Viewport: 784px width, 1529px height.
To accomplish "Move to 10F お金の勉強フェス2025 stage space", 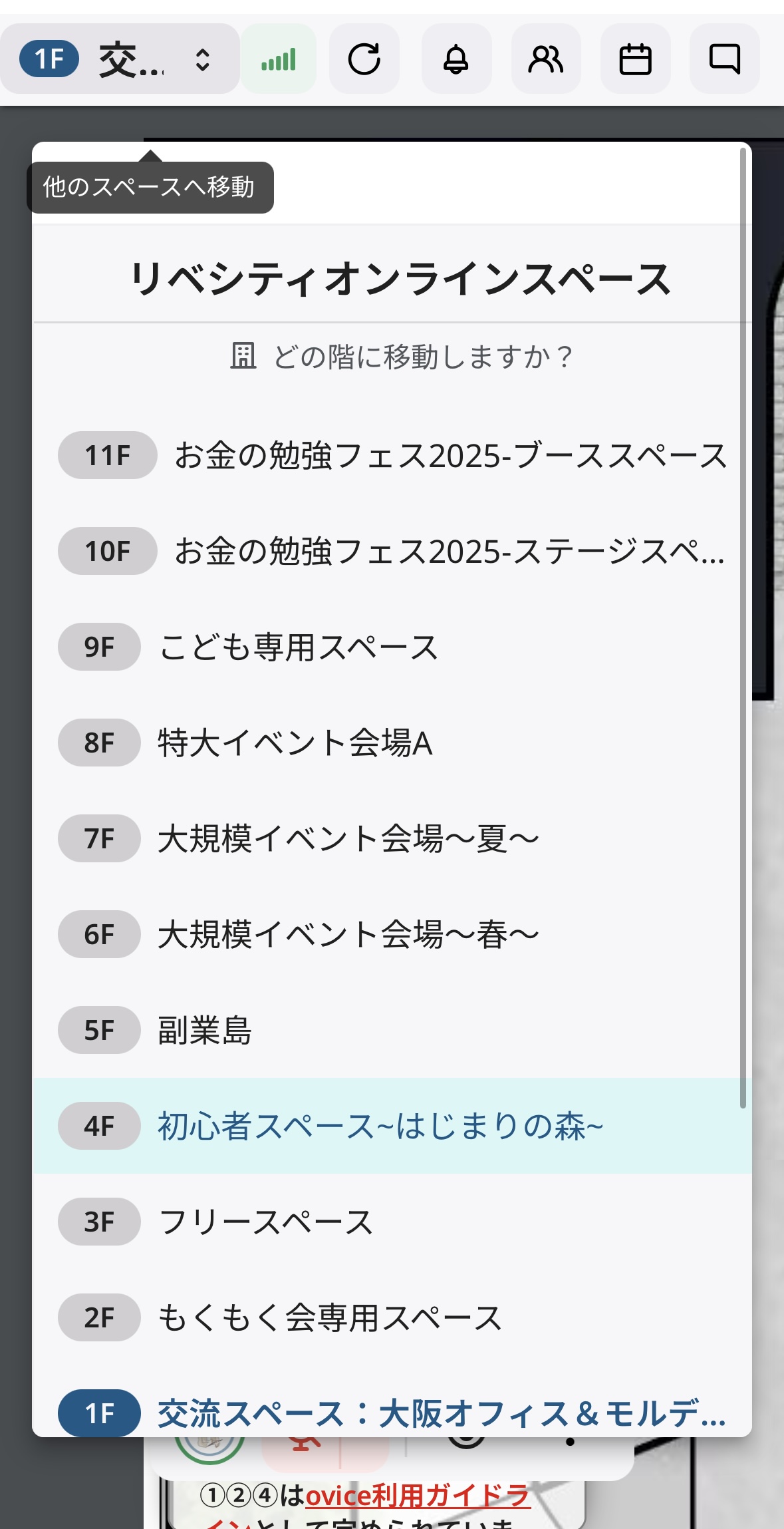I will click(392, 552).
